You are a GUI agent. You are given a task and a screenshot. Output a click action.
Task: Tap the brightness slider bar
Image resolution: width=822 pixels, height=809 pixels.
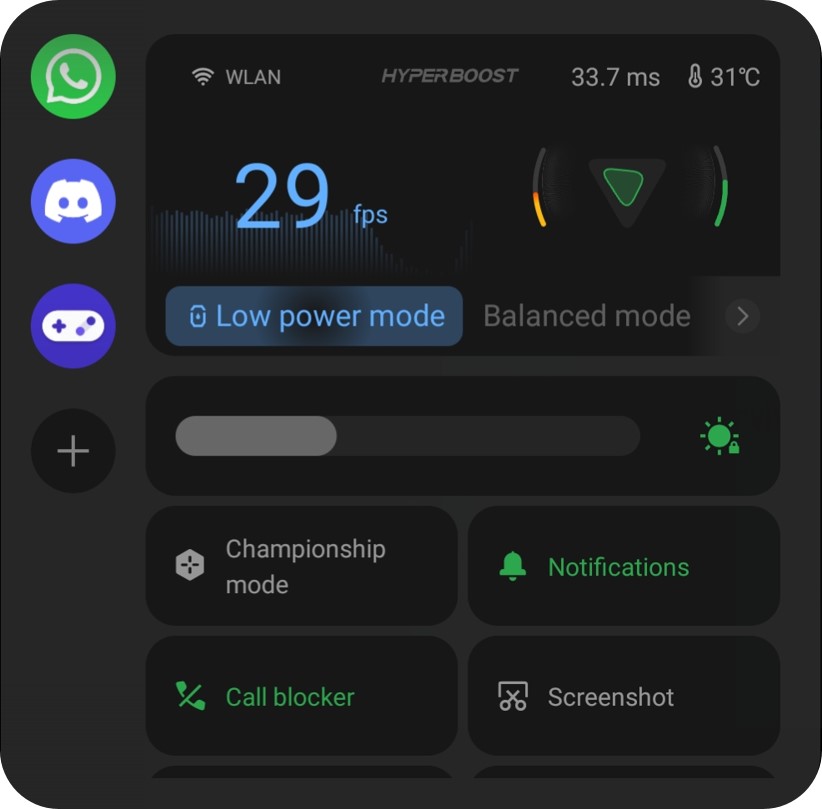click(407, 436)
